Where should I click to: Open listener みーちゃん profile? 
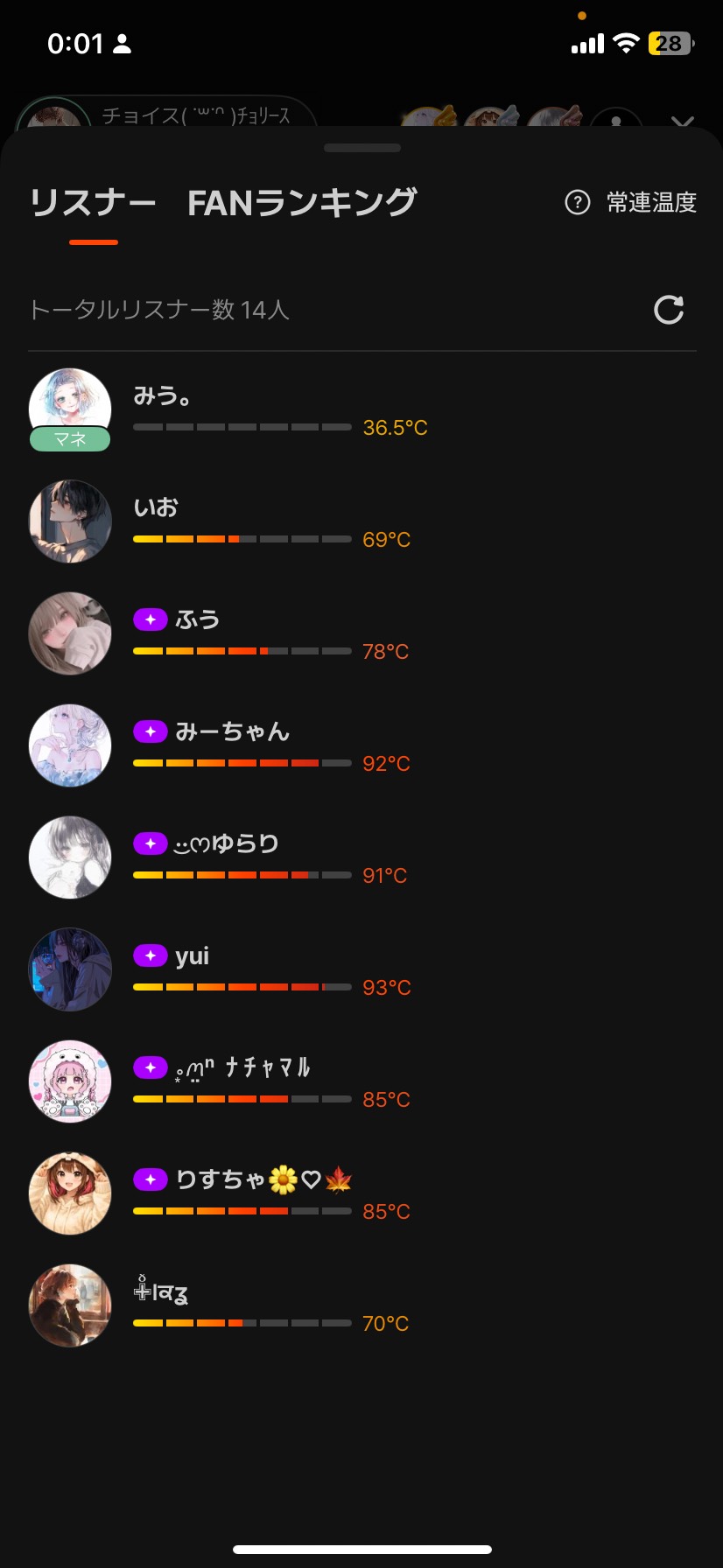point(70,745)
